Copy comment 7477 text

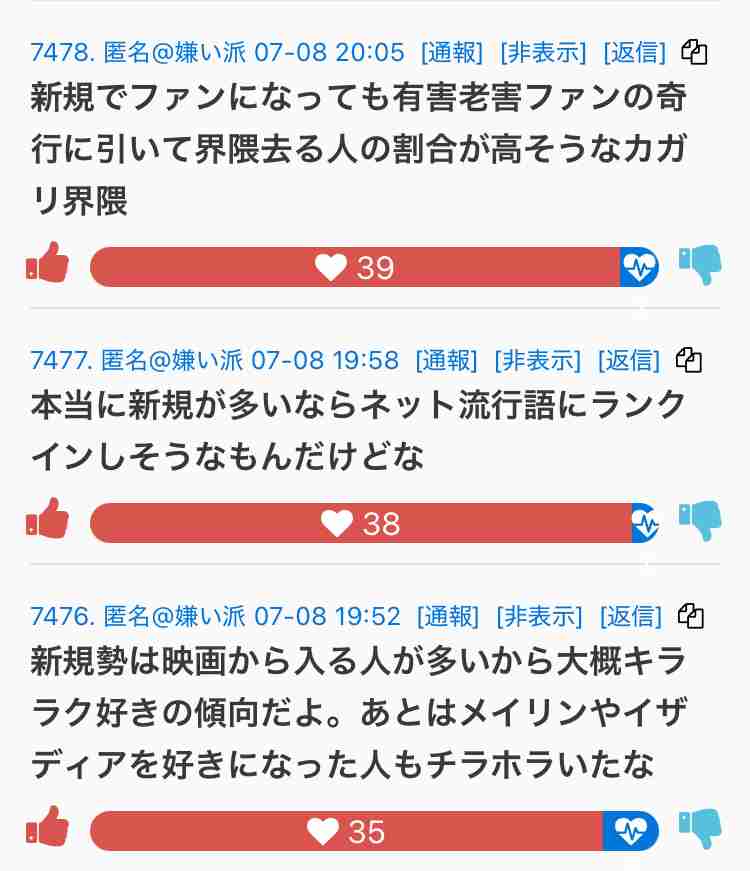[689, 360]
